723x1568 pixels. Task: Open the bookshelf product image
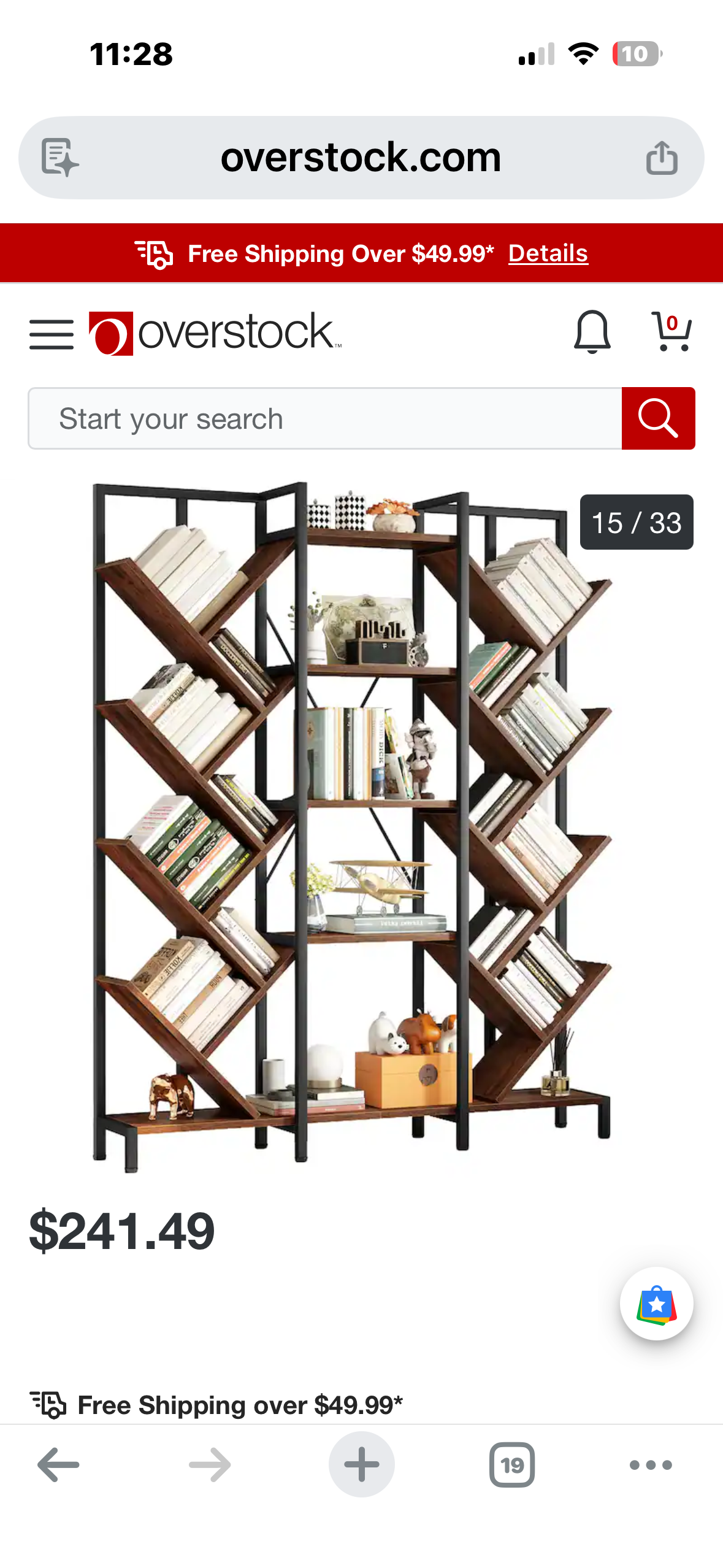click(353, 825)
